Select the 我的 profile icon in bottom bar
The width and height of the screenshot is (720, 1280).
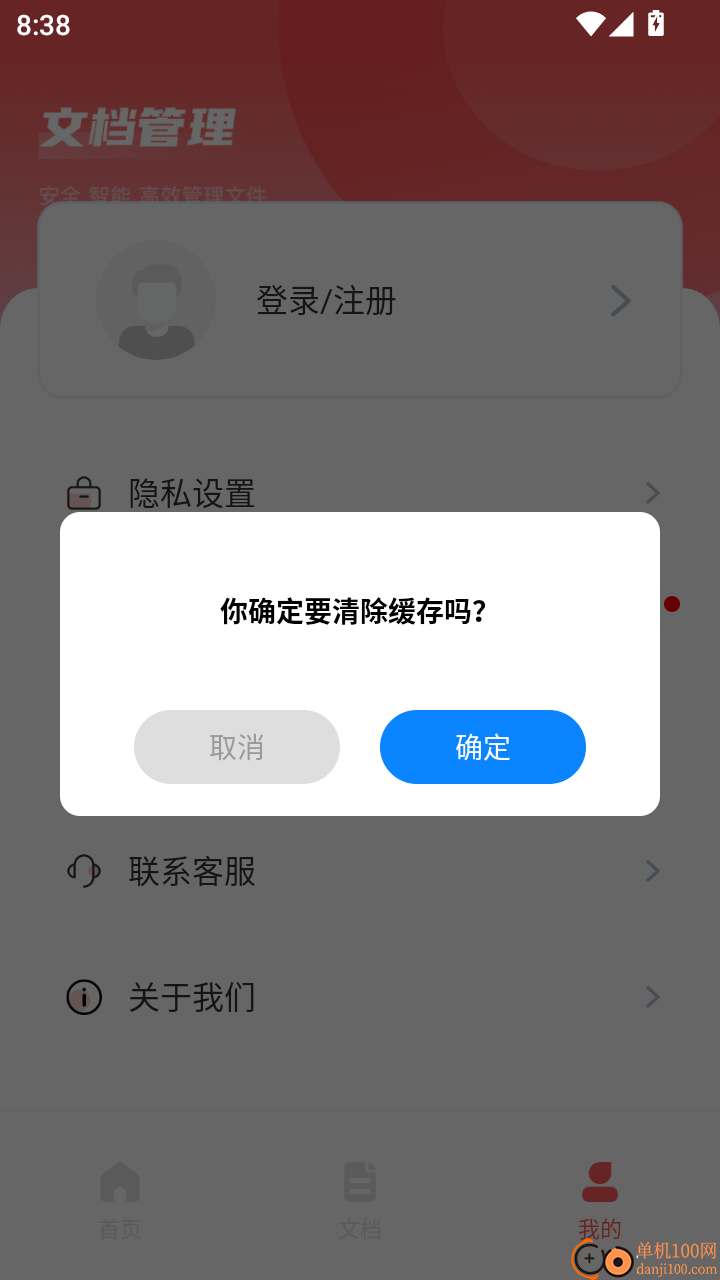599,1180
